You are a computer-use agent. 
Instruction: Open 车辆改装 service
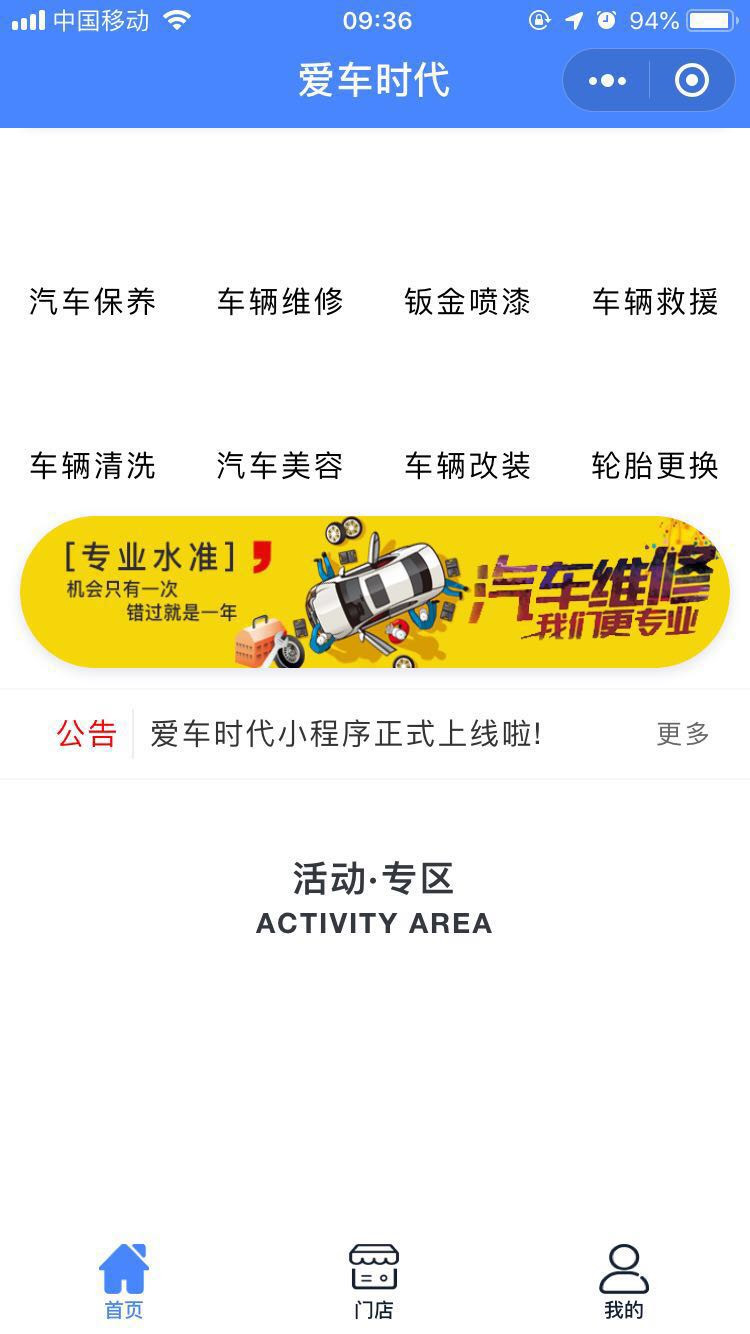pyautogui.click(x=468, y=465)
